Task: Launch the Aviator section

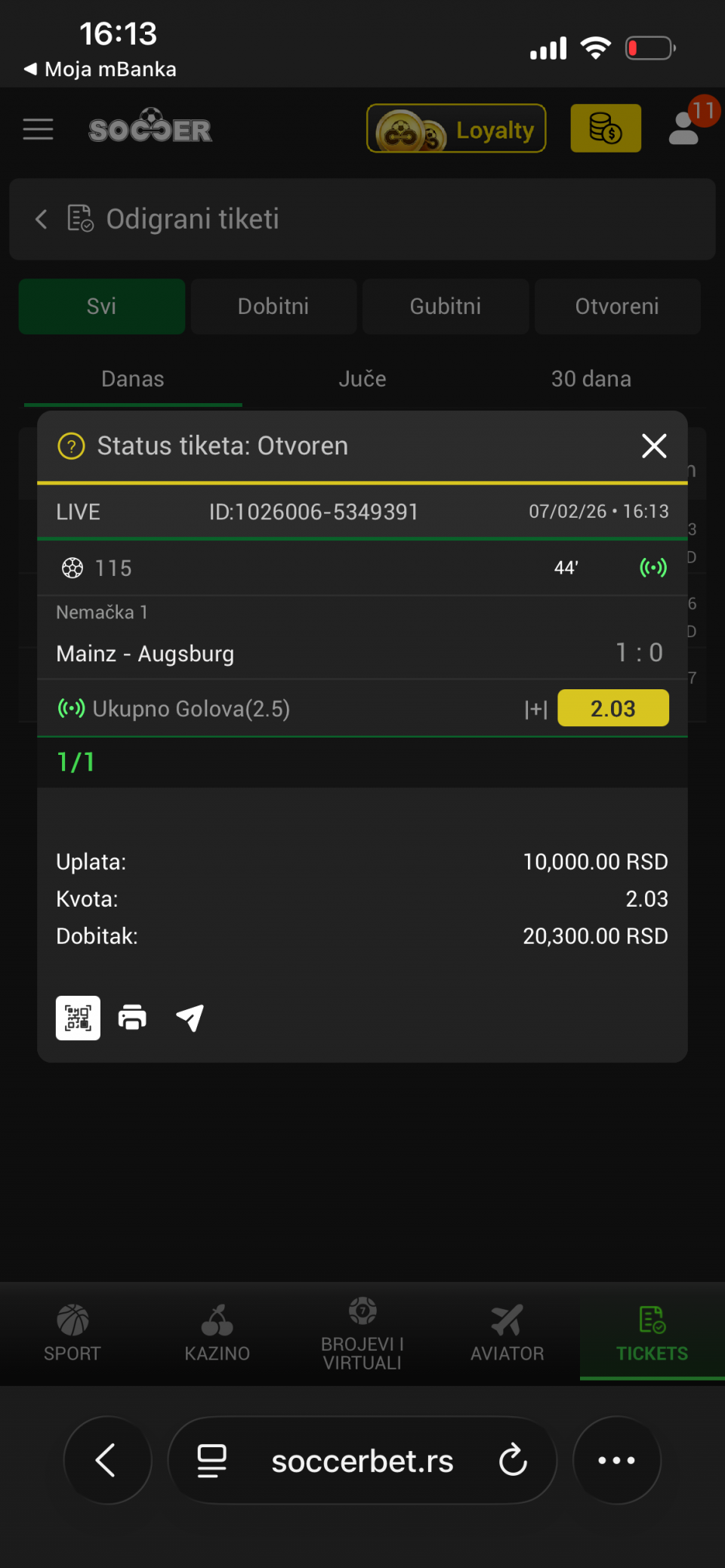Action: [x=507, y=1333]
